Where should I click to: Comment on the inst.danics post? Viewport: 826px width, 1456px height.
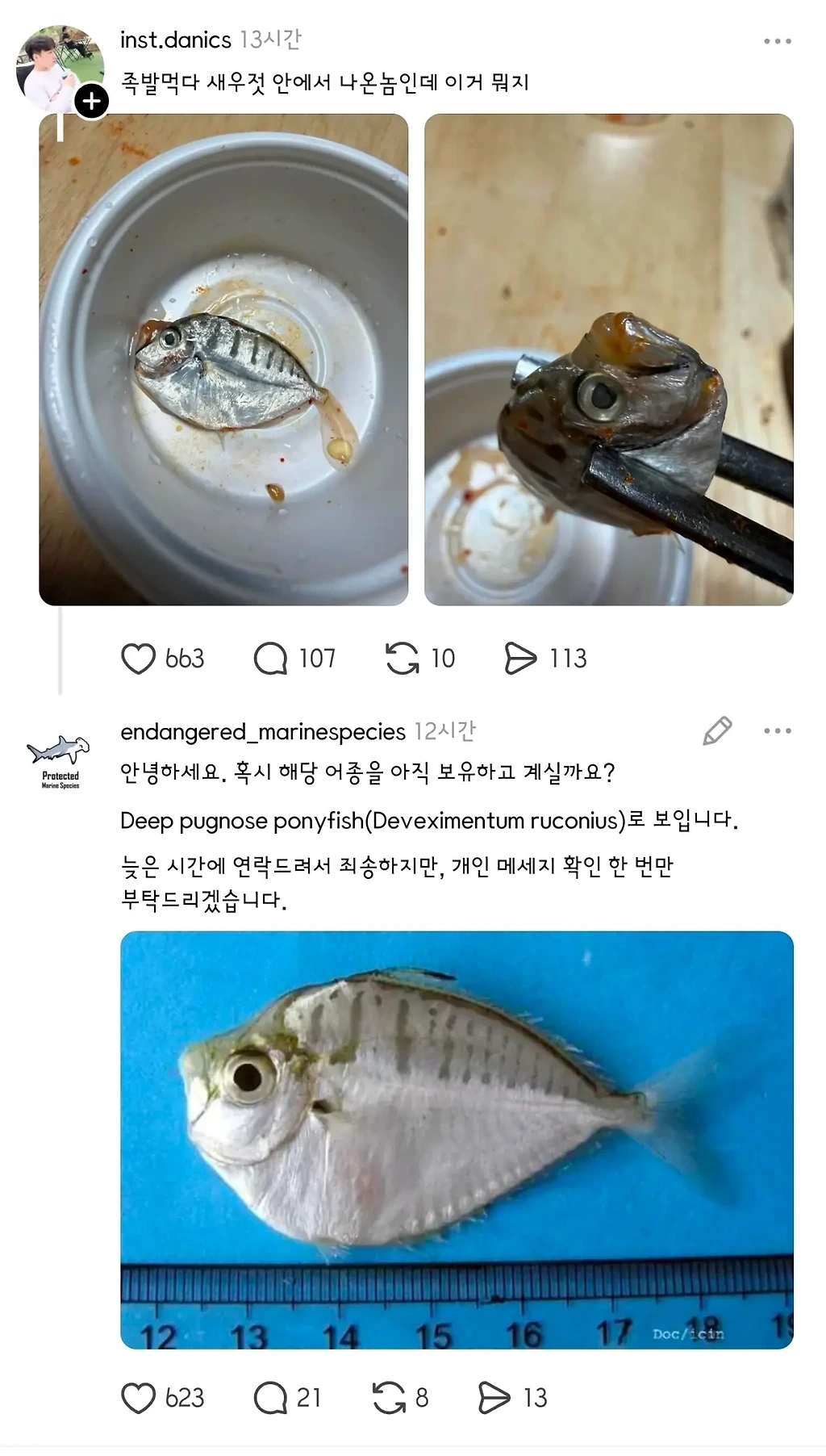(270, 659)
